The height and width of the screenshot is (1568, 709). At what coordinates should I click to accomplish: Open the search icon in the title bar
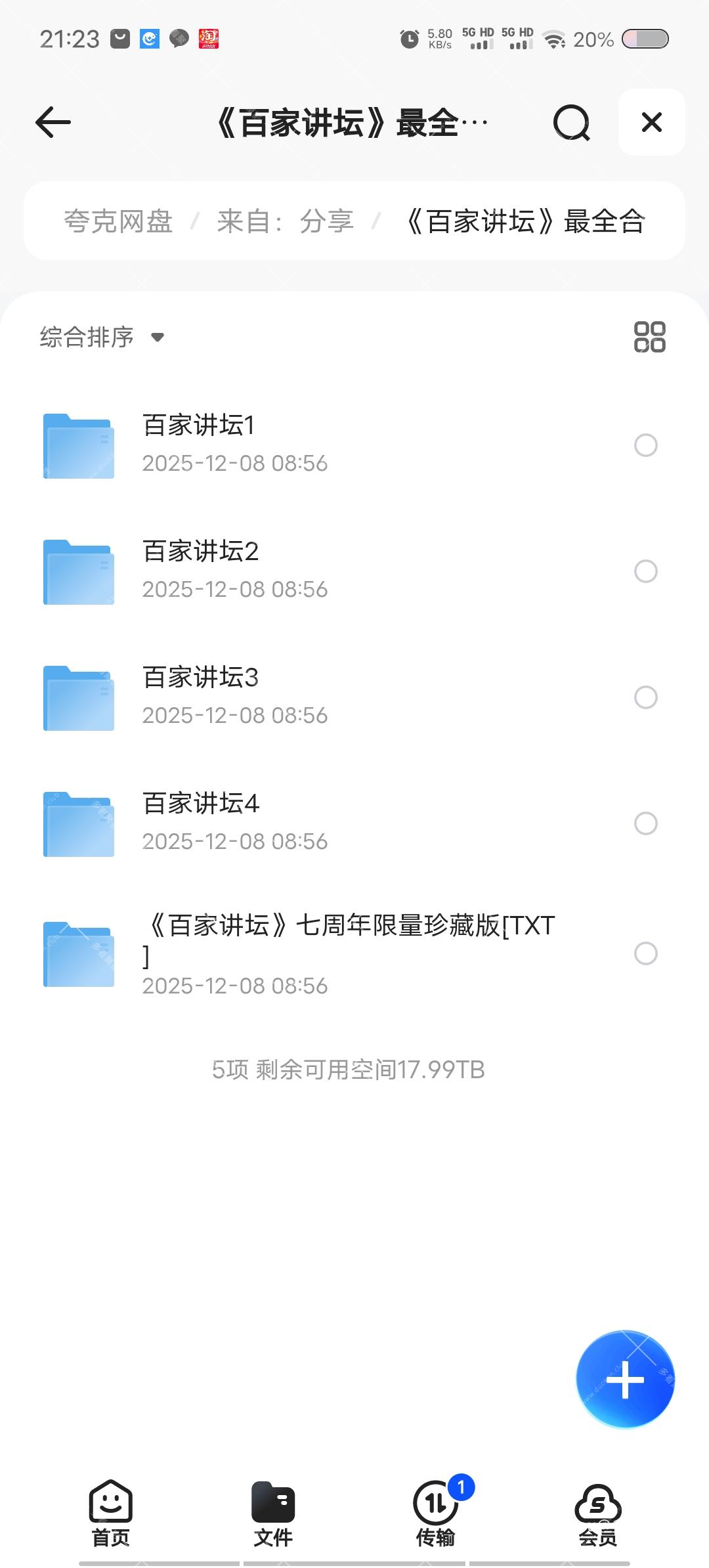click(572, 123)
